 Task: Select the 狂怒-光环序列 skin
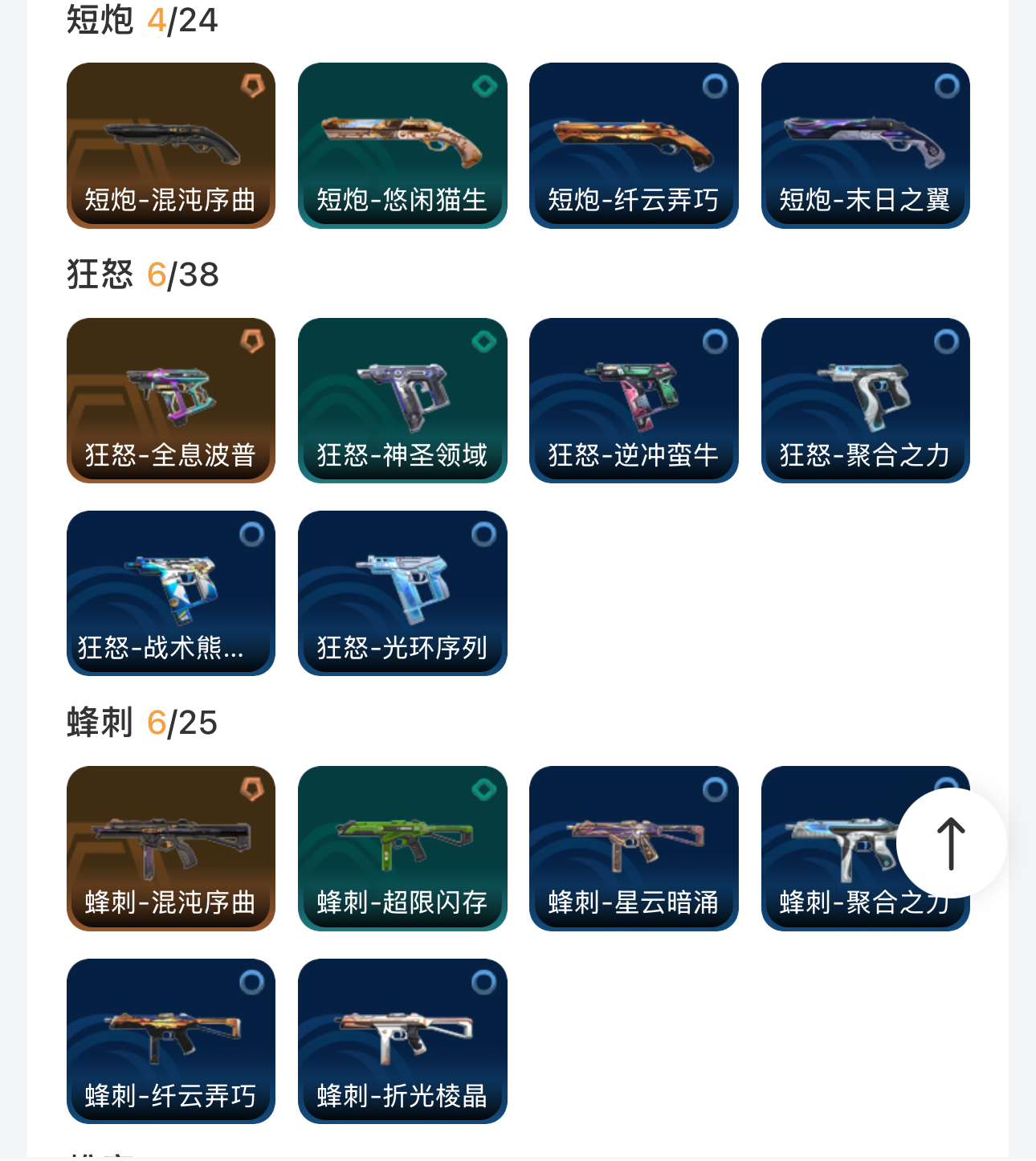coord(402,593)
